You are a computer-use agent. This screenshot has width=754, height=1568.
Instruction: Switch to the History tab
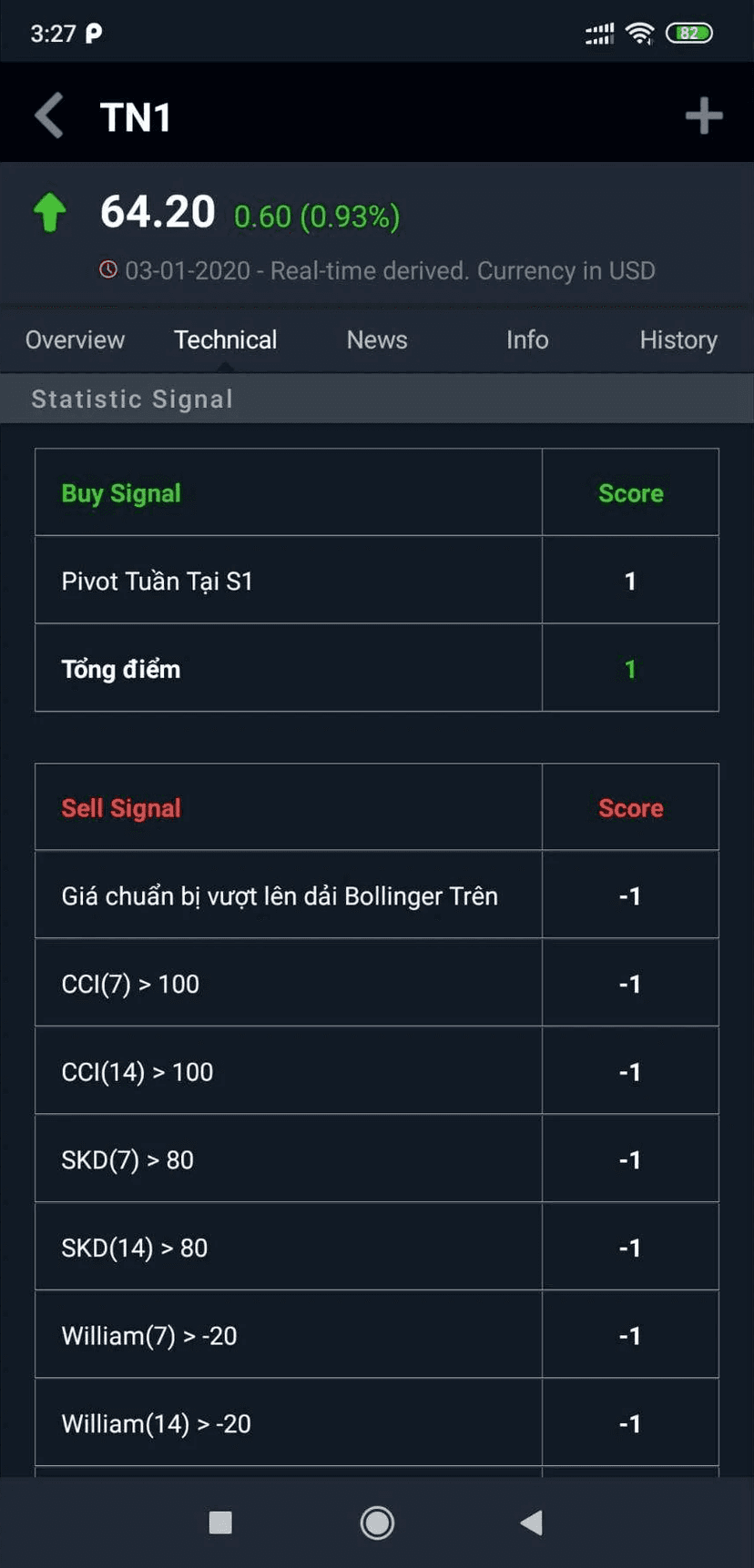[x=678, y=339]
